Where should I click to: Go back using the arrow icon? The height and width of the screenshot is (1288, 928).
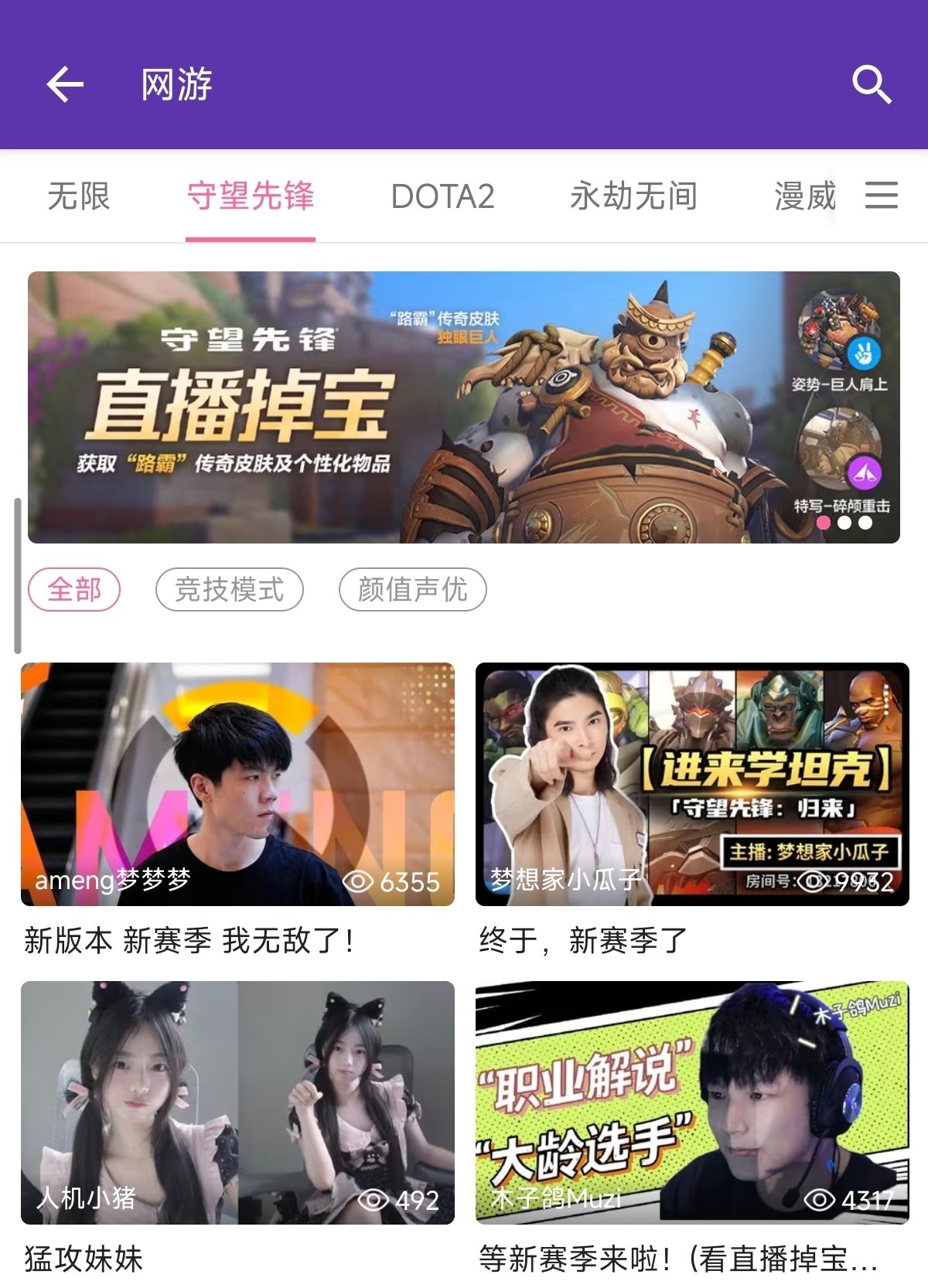[65, 84]
